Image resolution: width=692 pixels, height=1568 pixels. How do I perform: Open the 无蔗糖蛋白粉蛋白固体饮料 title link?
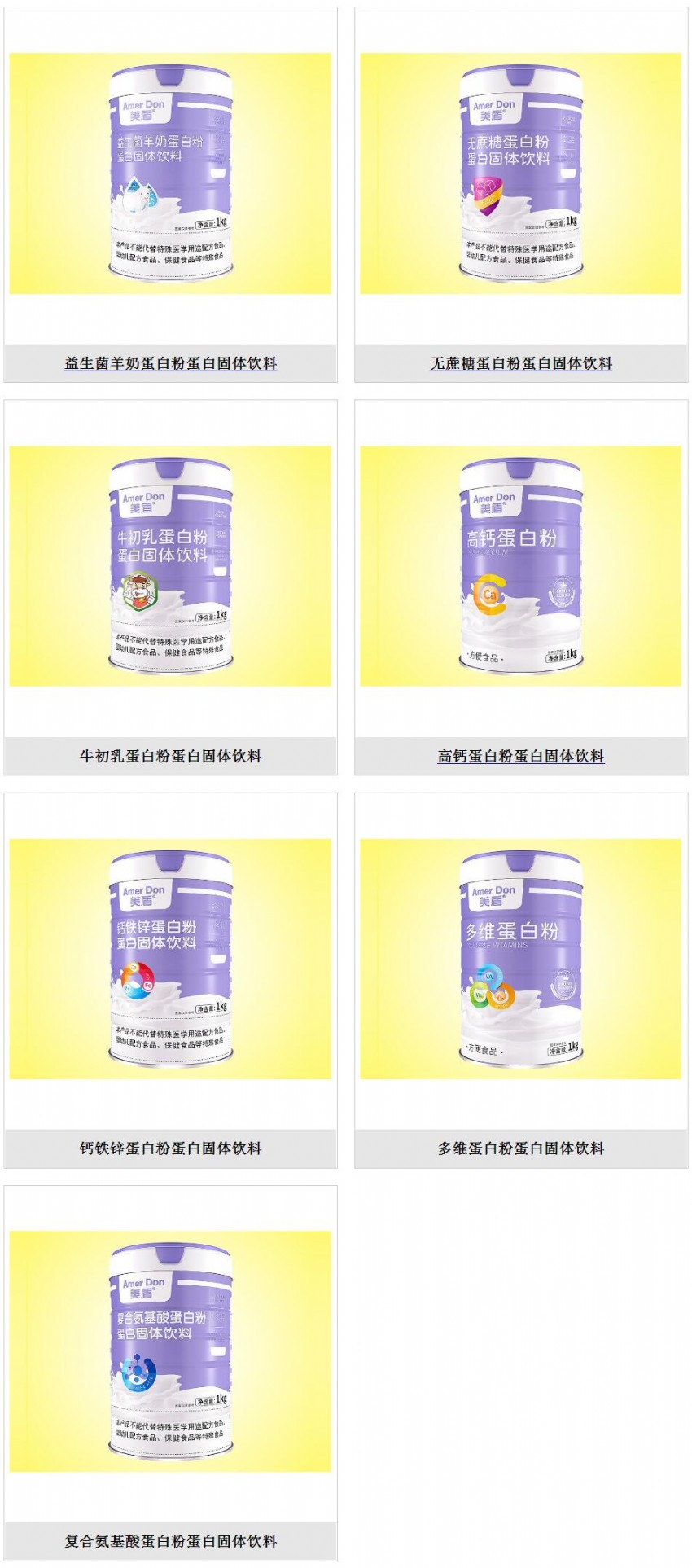(x=521, y=363)
